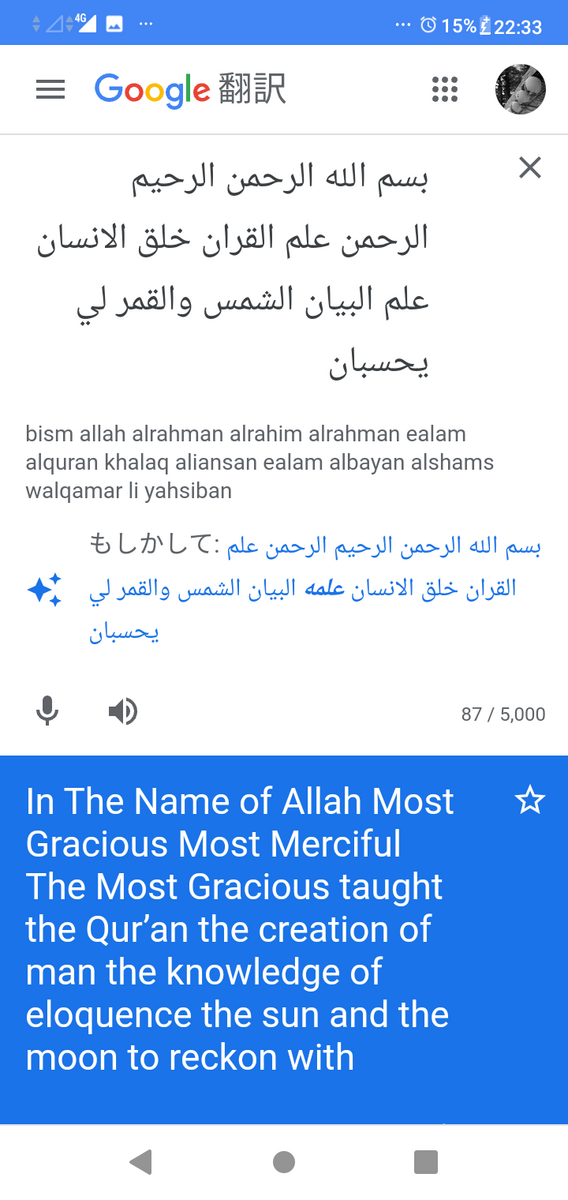This screenshot has width=568, height=1200.
Task: Clear the Arabic source text
Action: (x=530, y=167)
